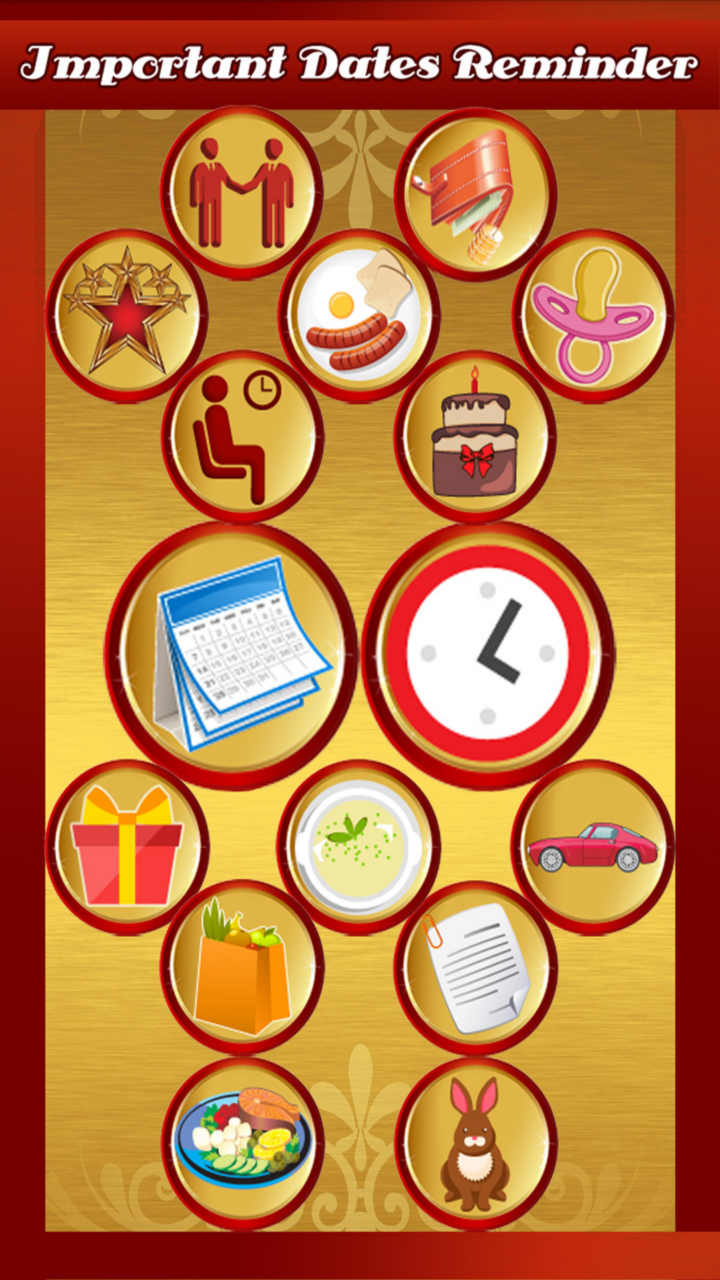Open the handshake meeting reminder icon
720x1280 pixels.
click(x=243, y=190)
